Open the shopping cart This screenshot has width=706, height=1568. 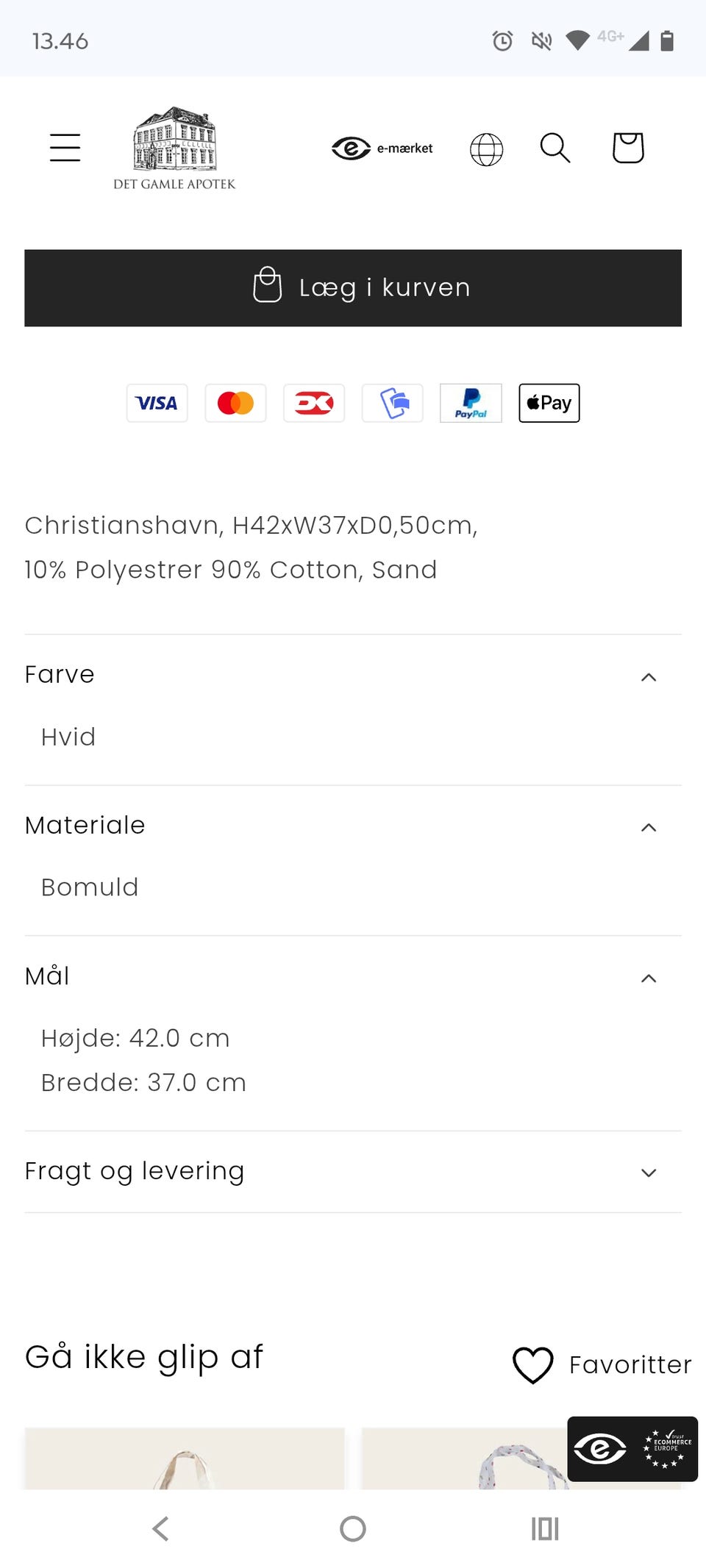tap(627, 147)
